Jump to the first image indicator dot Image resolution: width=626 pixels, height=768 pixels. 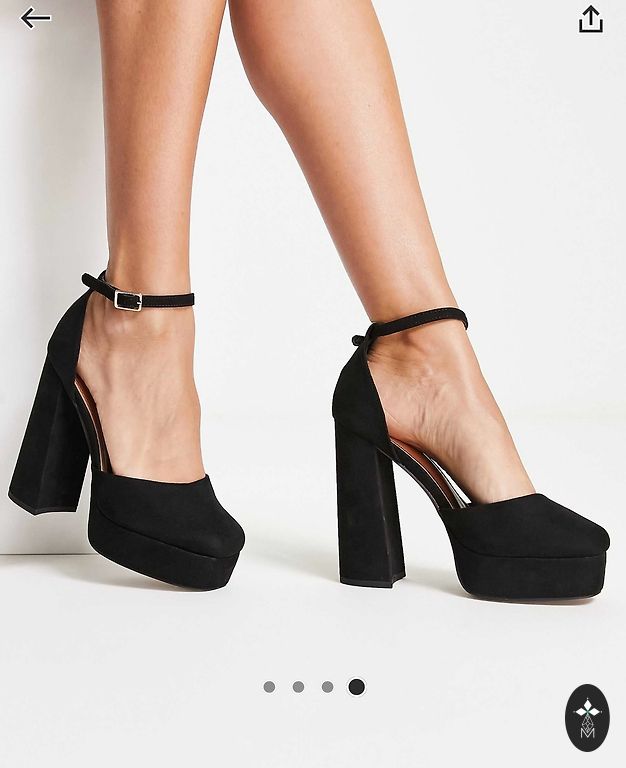coord(269,687)
